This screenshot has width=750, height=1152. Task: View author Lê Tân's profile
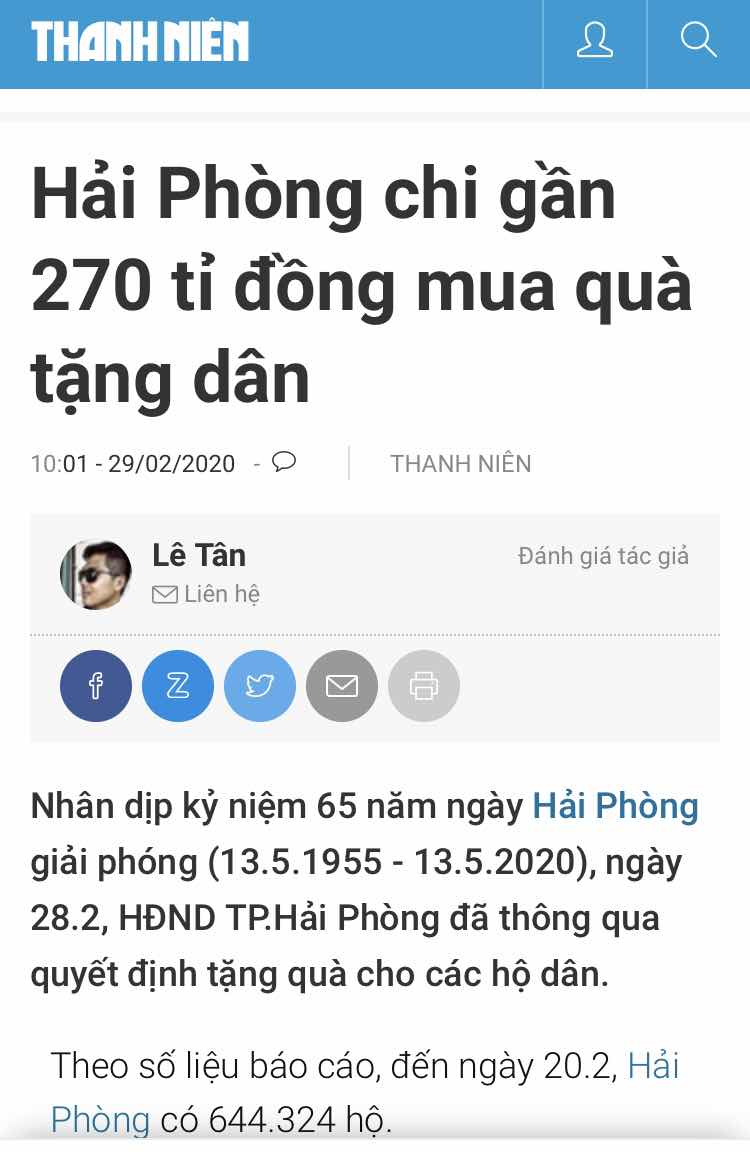[199, 555]
